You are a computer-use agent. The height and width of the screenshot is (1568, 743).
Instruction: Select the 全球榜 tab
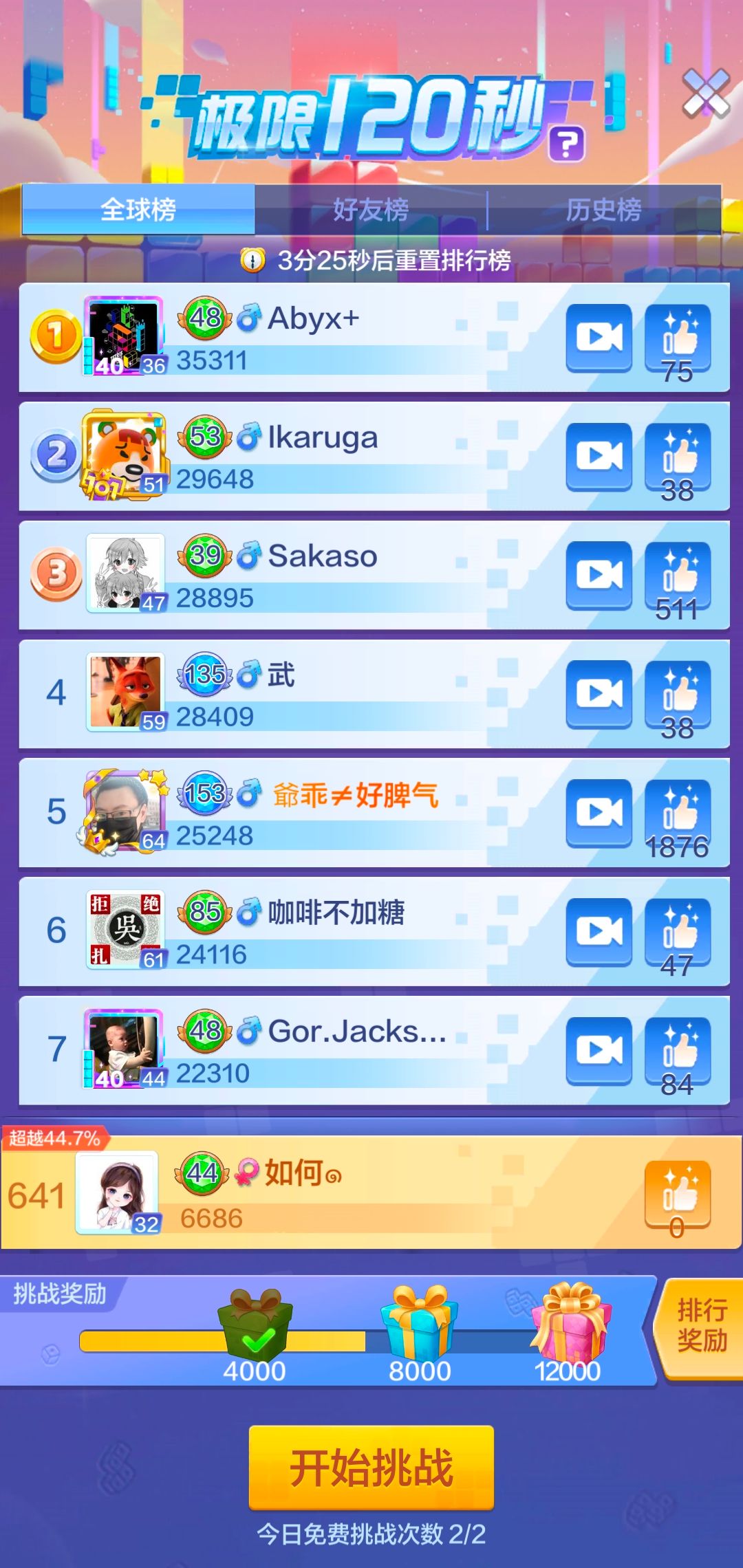[x=138, y=210]
